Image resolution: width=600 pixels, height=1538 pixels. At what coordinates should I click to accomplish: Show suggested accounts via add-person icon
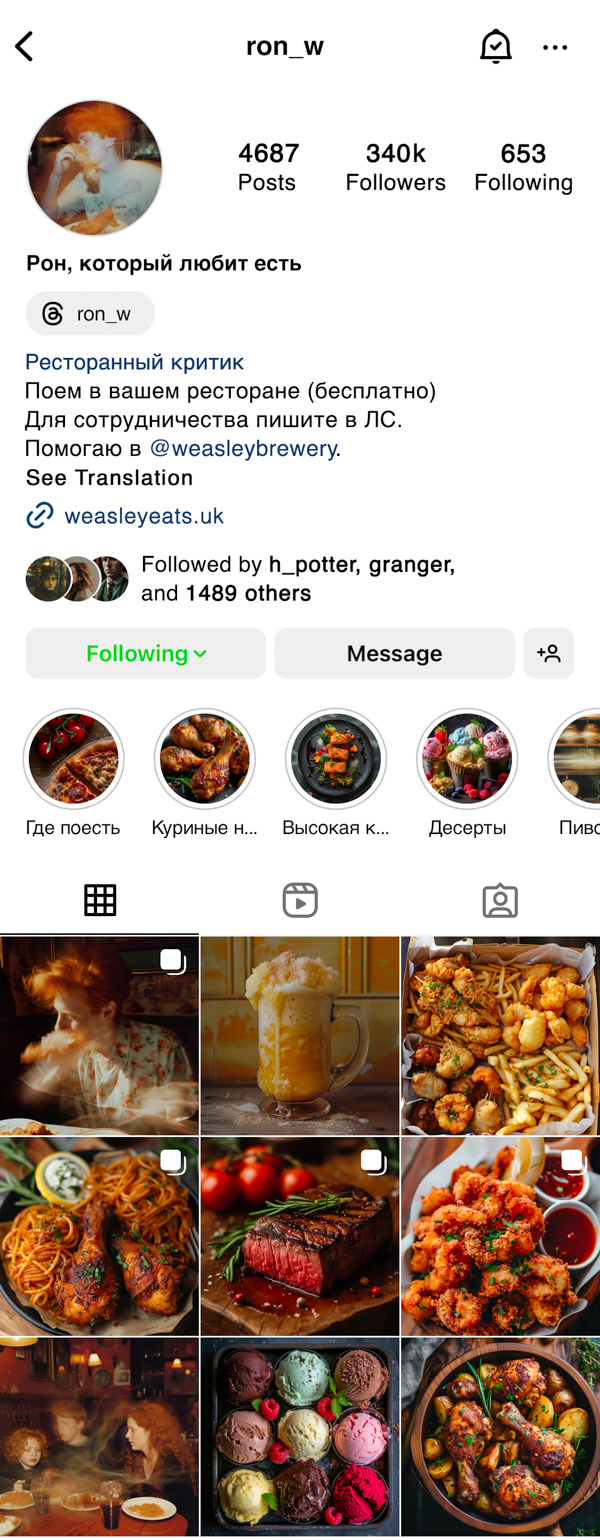(548, 654)
